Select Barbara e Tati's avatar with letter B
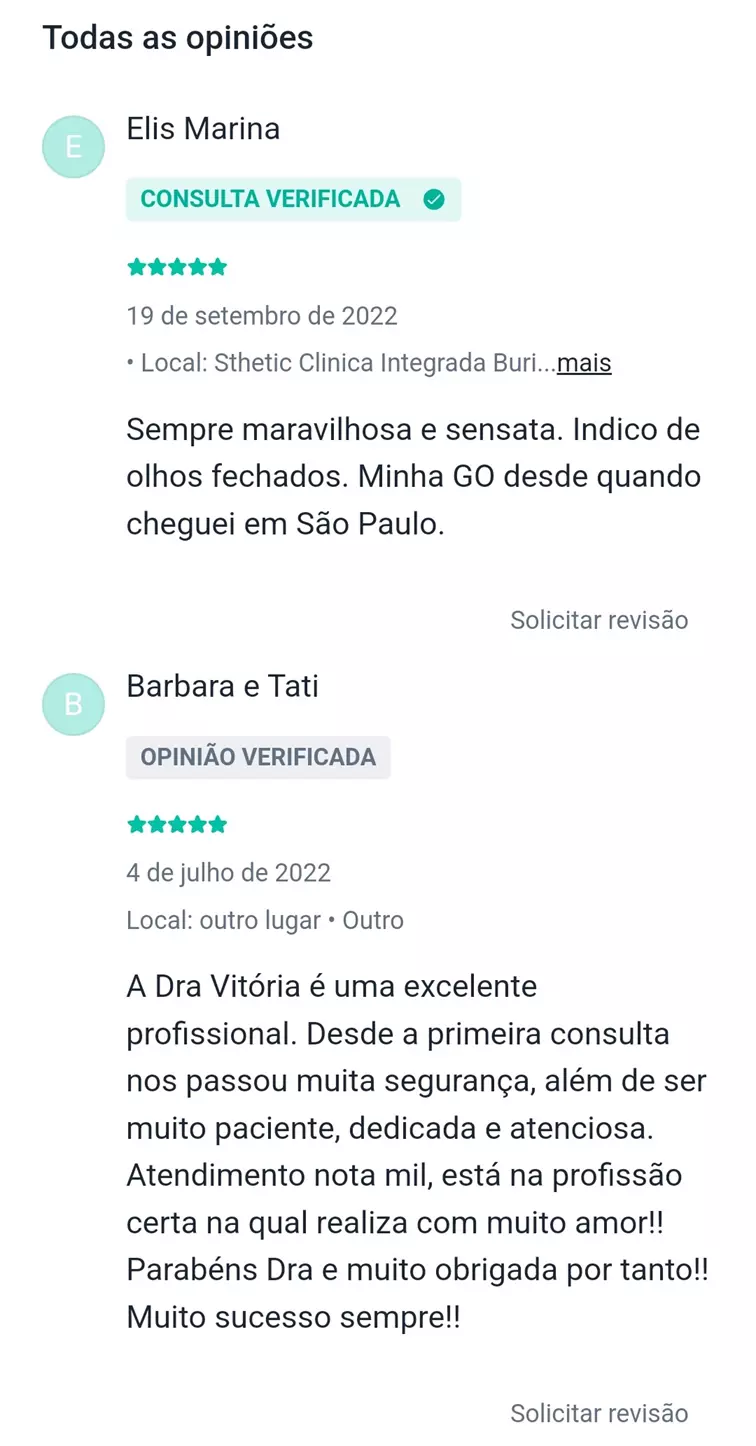 [73, 704]
